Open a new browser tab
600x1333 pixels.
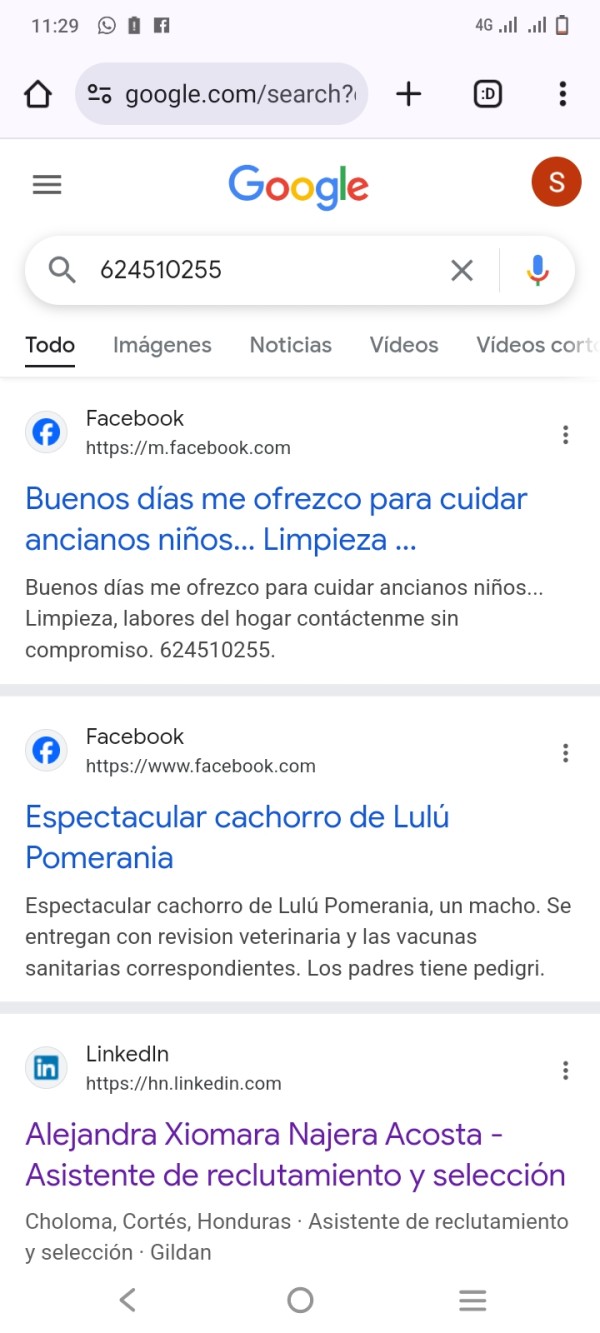(408, 95)
